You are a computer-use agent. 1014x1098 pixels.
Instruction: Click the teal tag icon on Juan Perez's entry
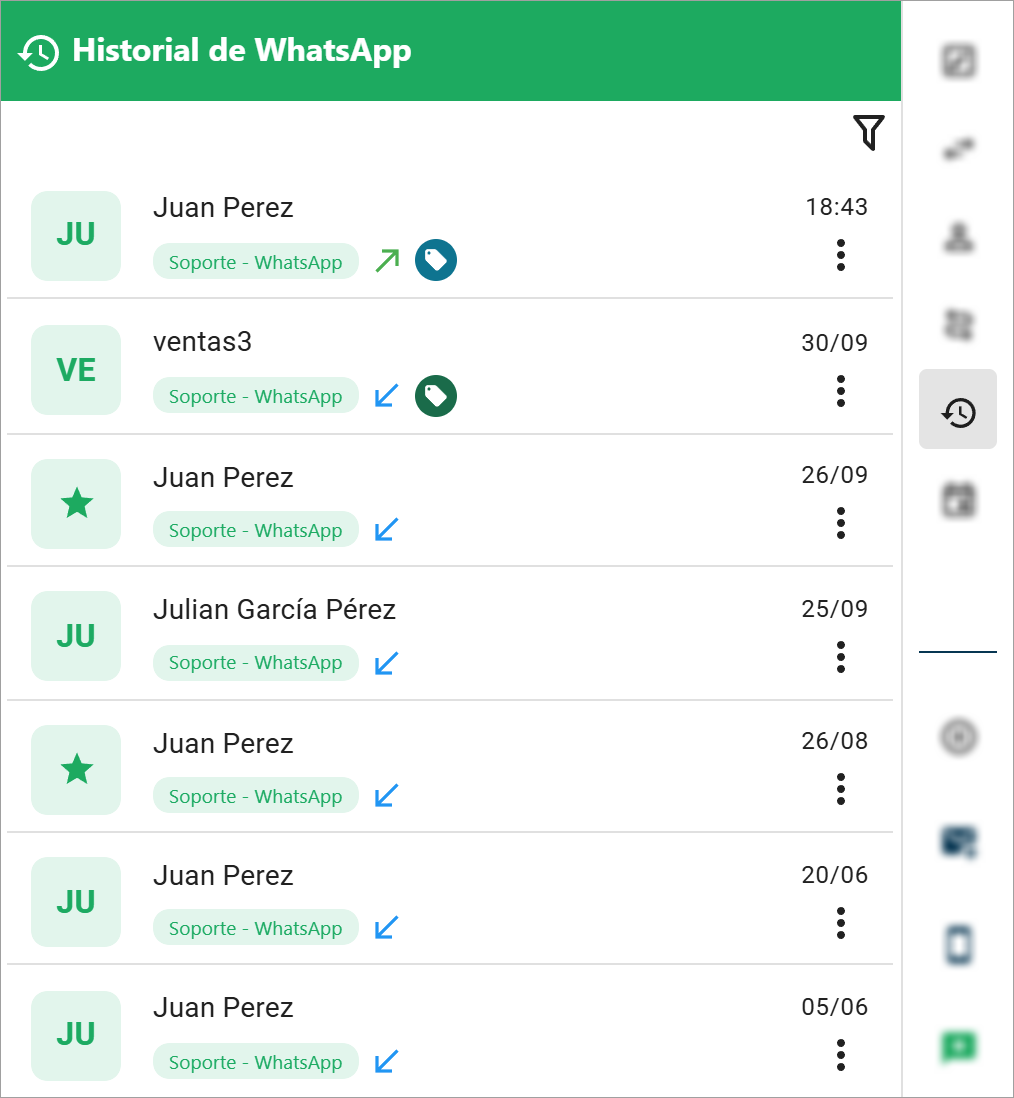click(435, 259)
